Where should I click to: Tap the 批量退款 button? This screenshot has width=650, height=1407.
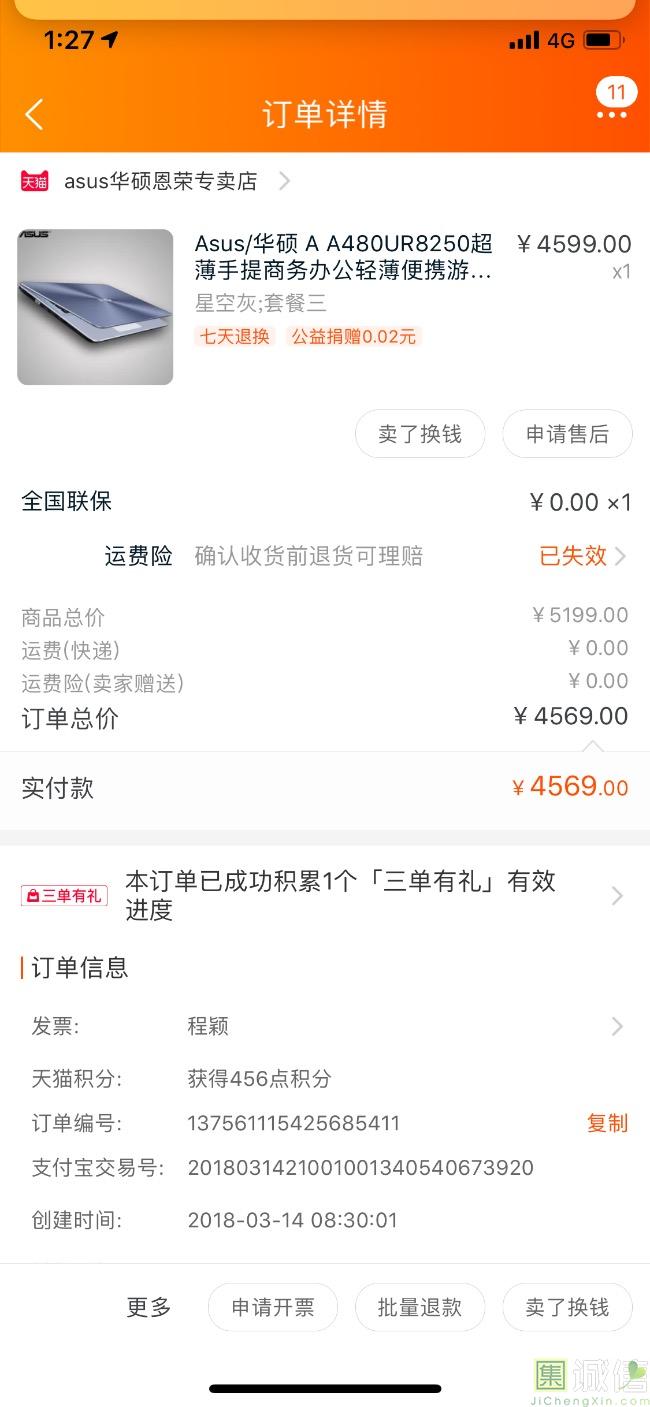pyautogui.click(x=420, y=1307)
